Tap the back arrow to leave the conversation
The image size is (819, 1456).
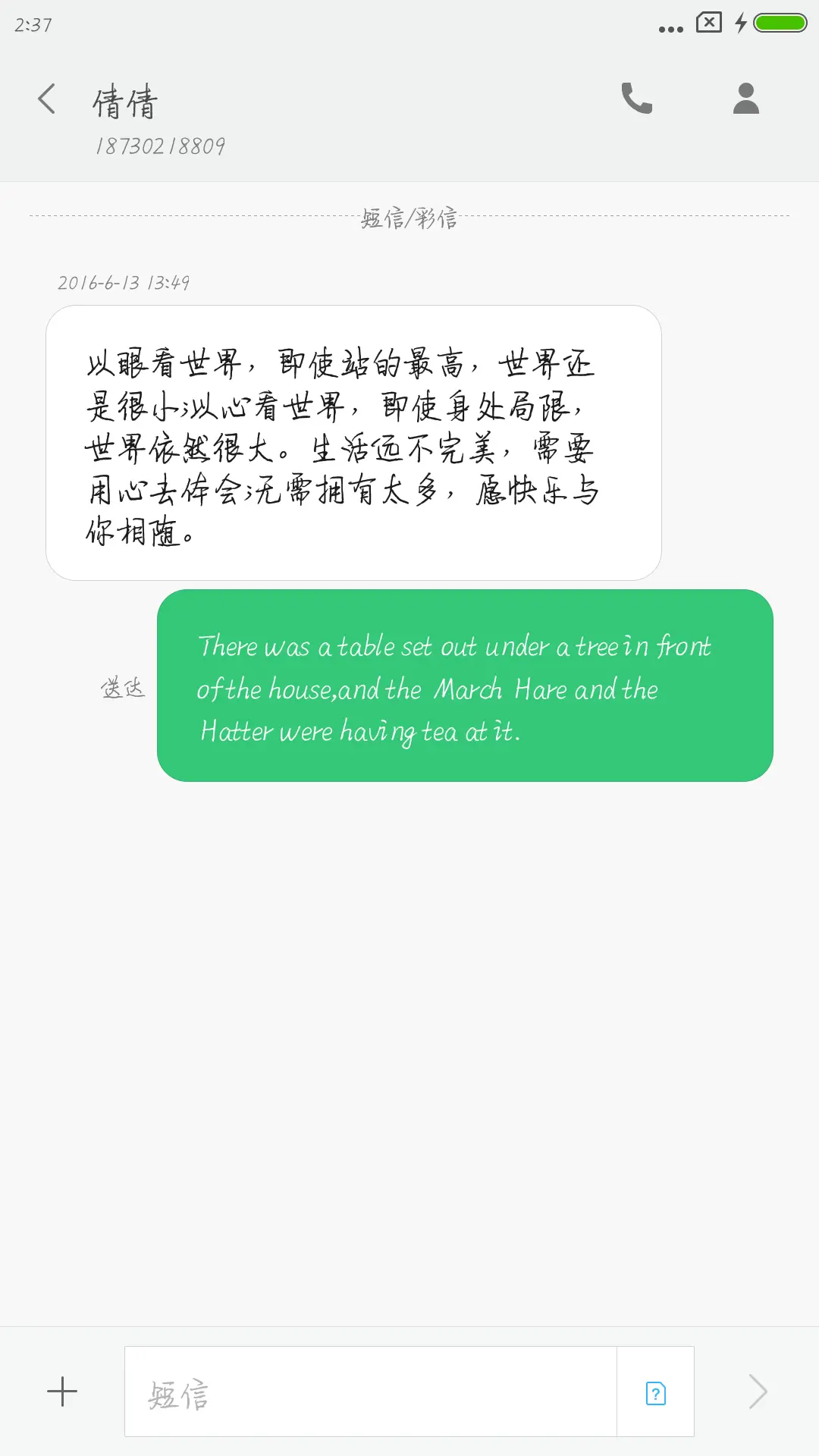[x=46, y=99]
